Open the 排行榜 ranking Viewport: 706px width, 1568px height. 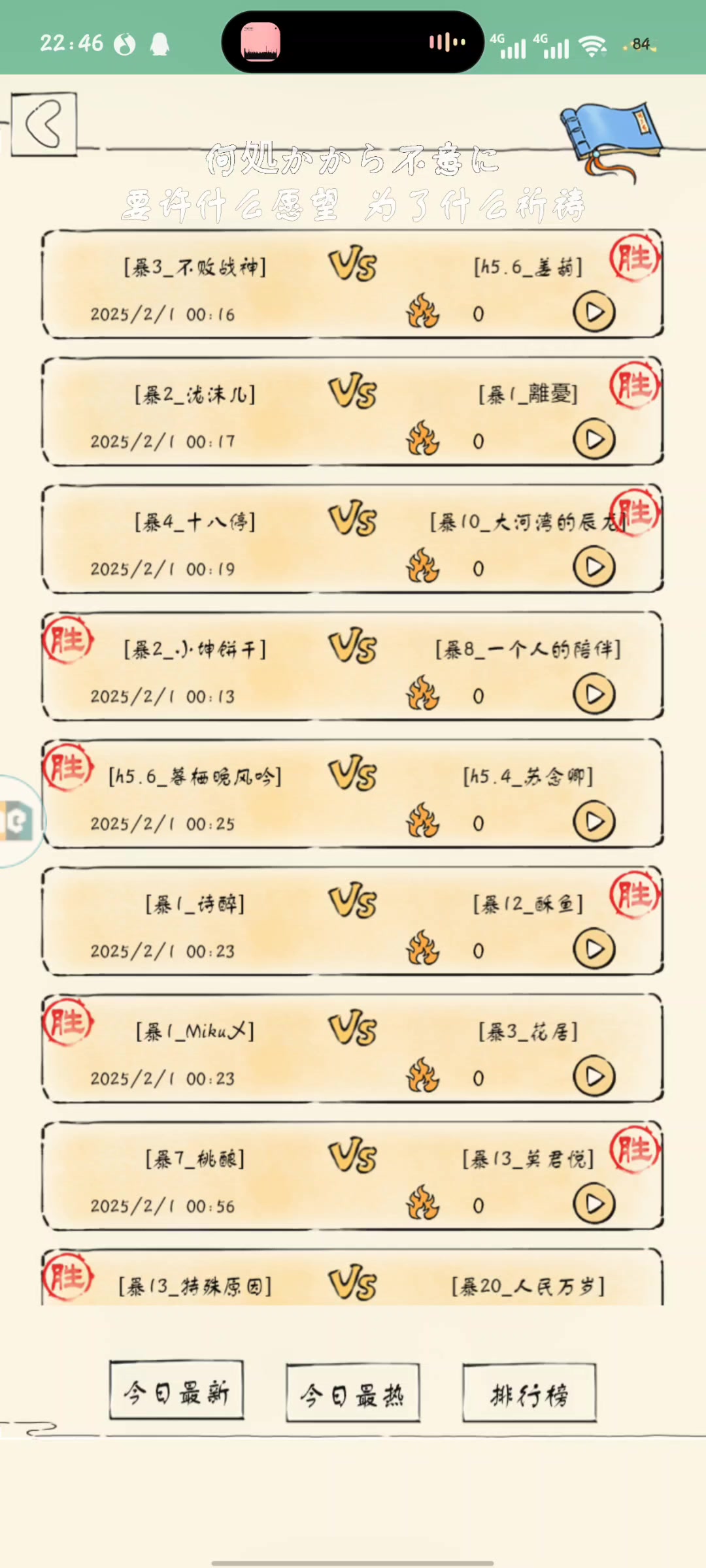(x=529, y=1394)
